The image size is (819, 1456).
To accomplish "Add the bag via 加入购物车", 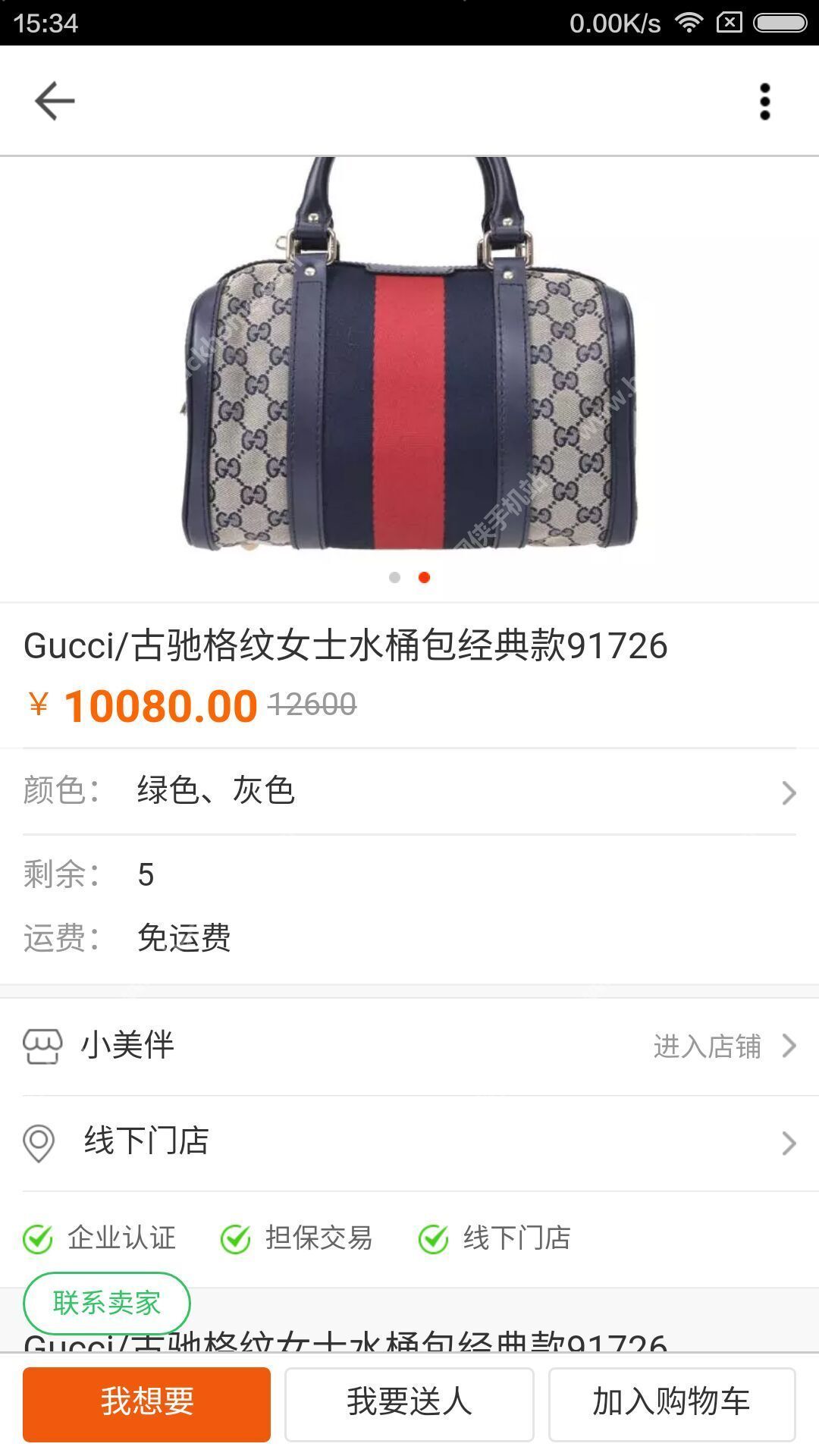I will click(671, 1404).
